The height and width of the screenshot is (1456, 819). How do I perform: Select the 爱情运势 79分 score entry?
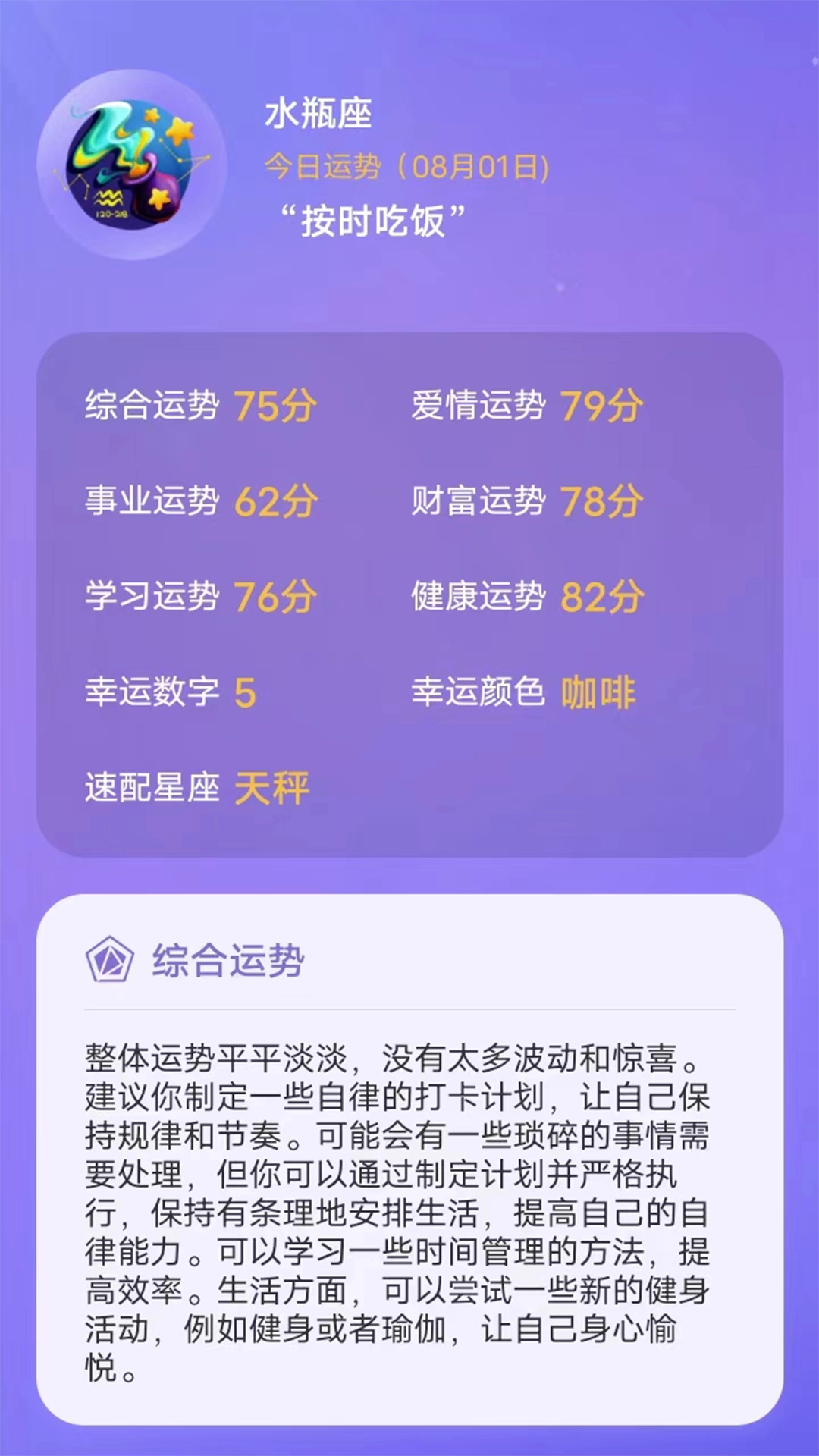(527, 406)
